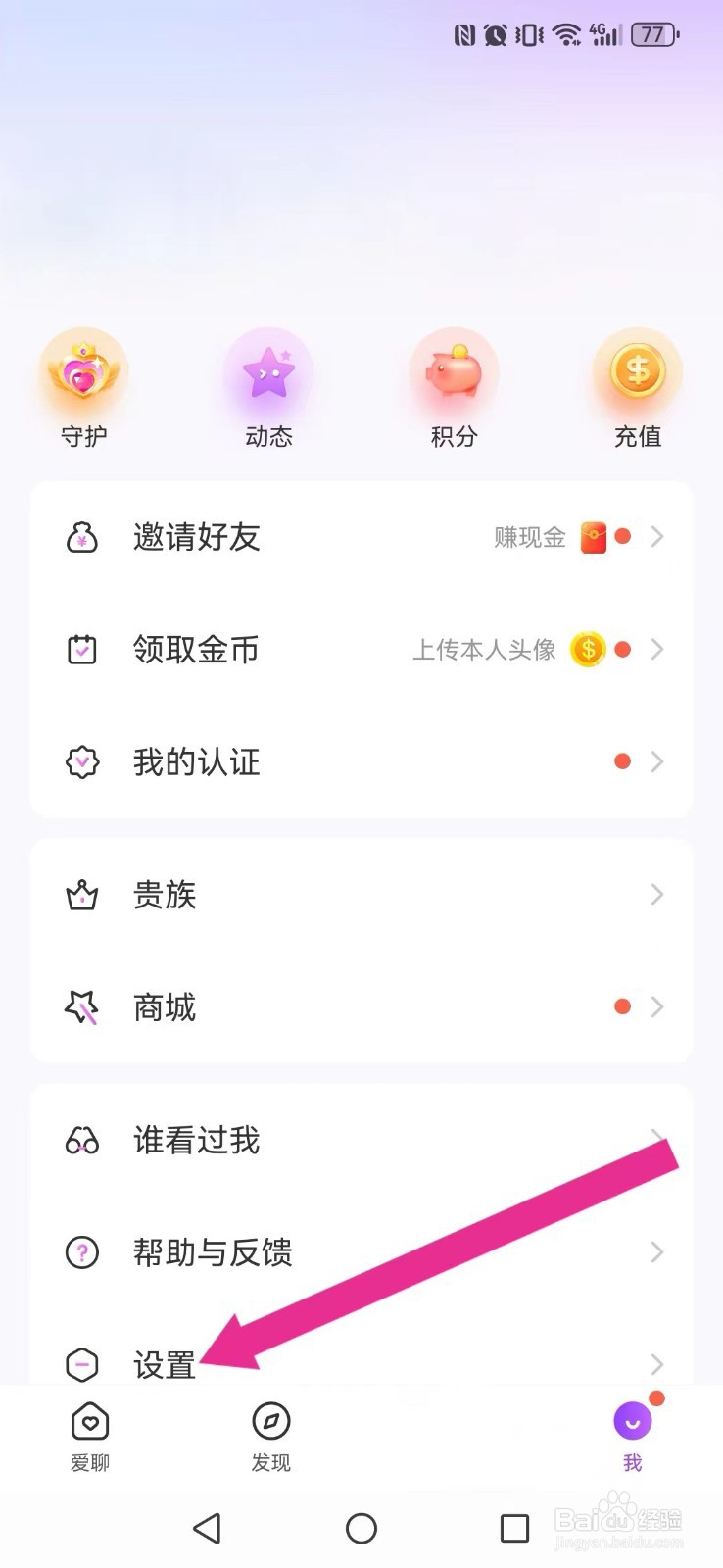Open the 商城 store row
The height and width of the screenshot is (1568, 723).
[361, 1007]
